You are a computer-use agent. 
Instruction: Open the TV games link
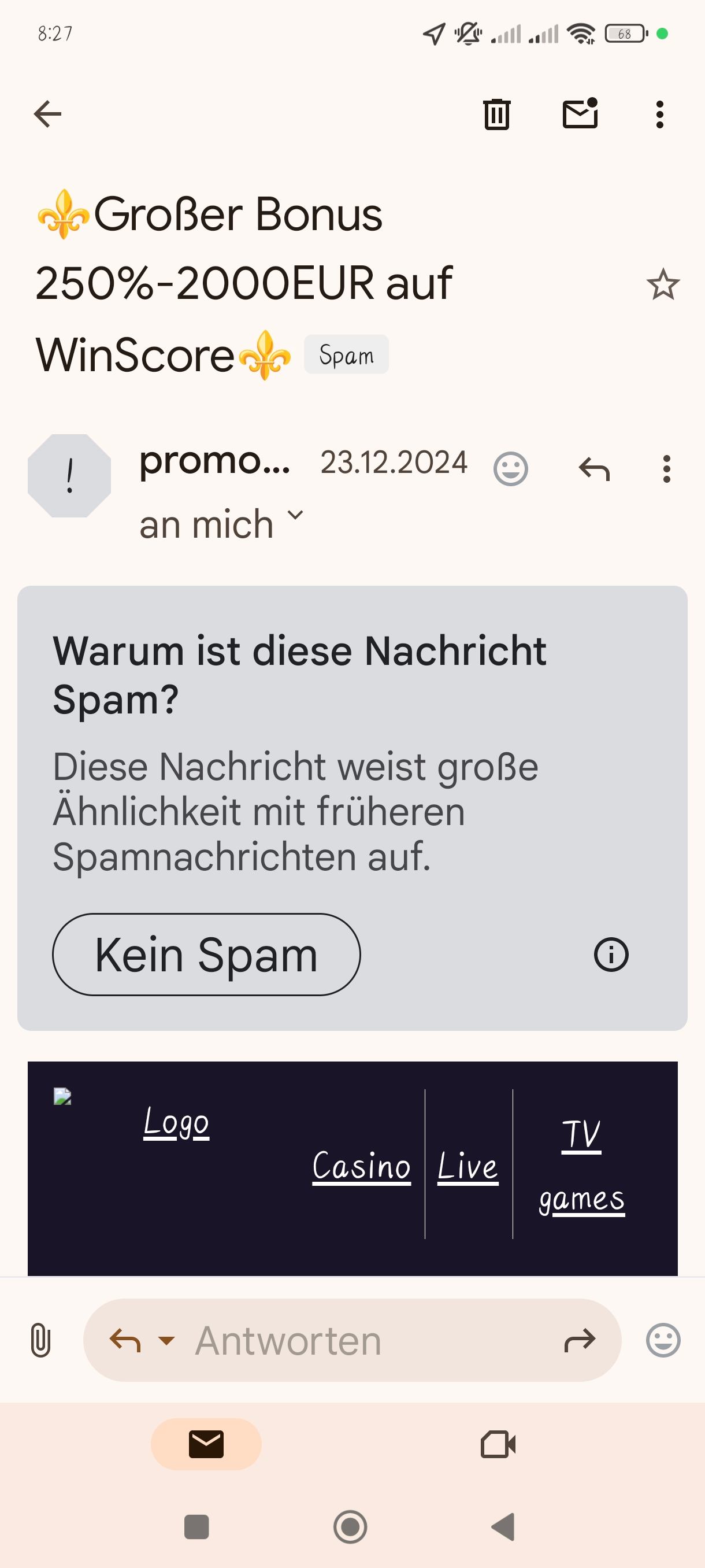(x=581, y=1167)
